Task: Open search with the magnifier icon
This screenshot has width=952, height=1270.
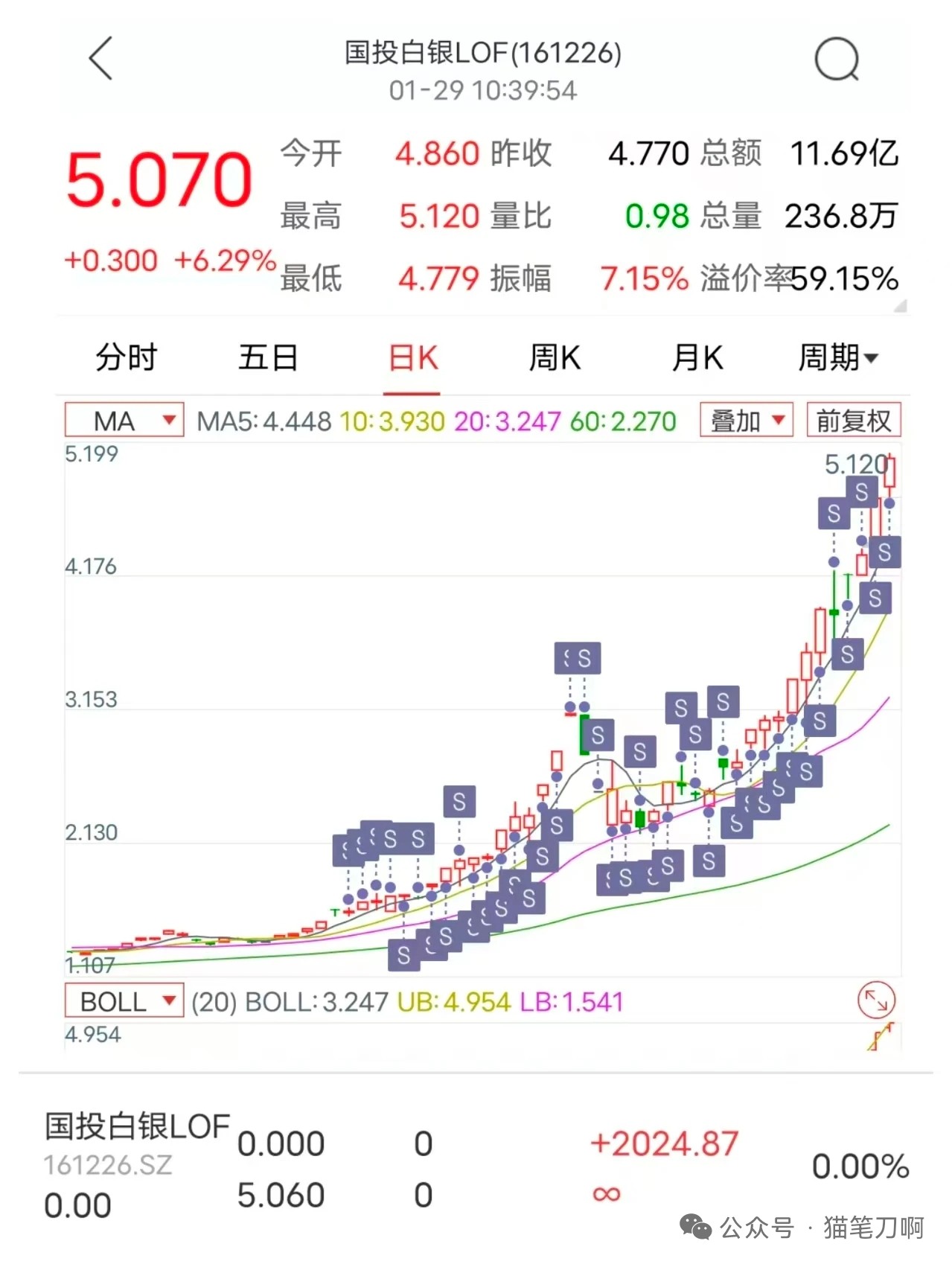Action: click(x=837, y=60)
